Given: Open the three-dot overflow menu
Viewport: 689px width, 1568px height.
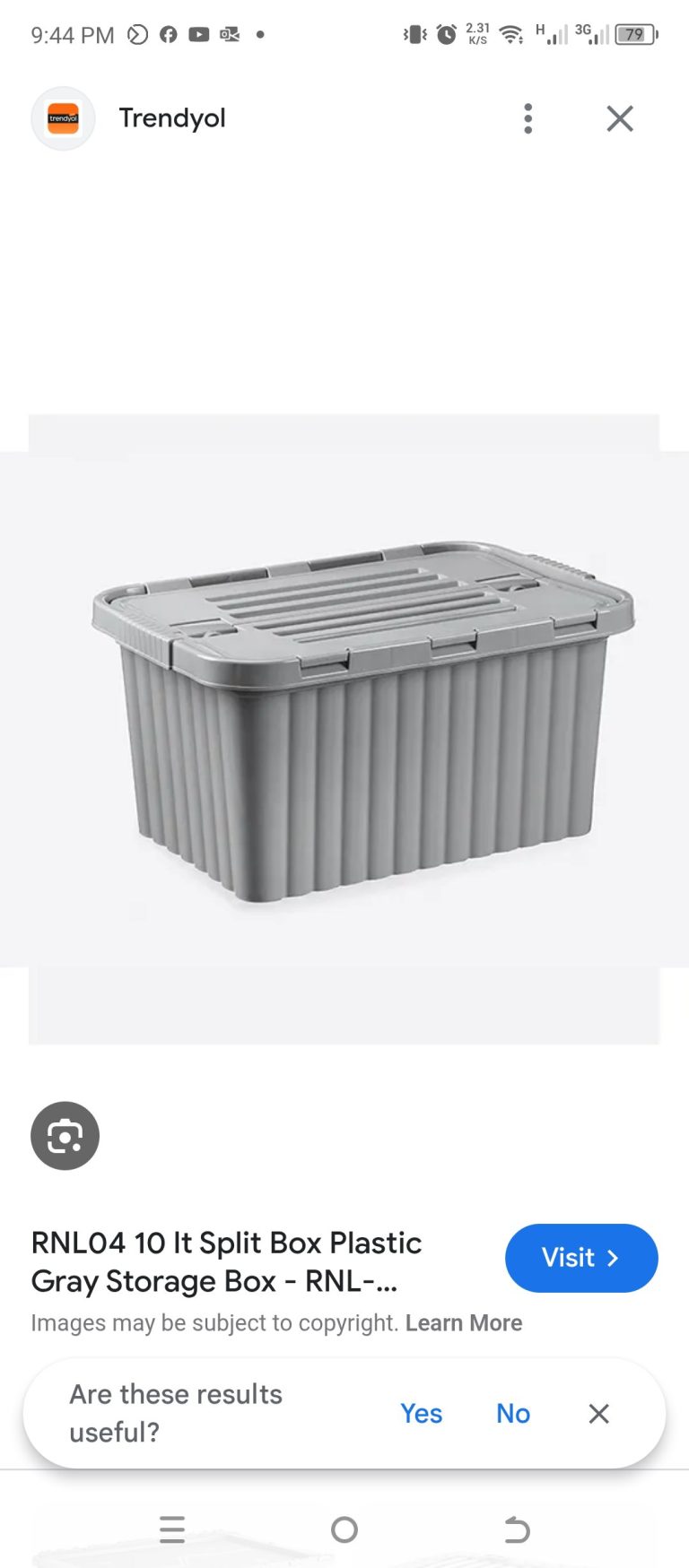Looking at the screenshot, I should pyautogui.click(x=528, y=118).
